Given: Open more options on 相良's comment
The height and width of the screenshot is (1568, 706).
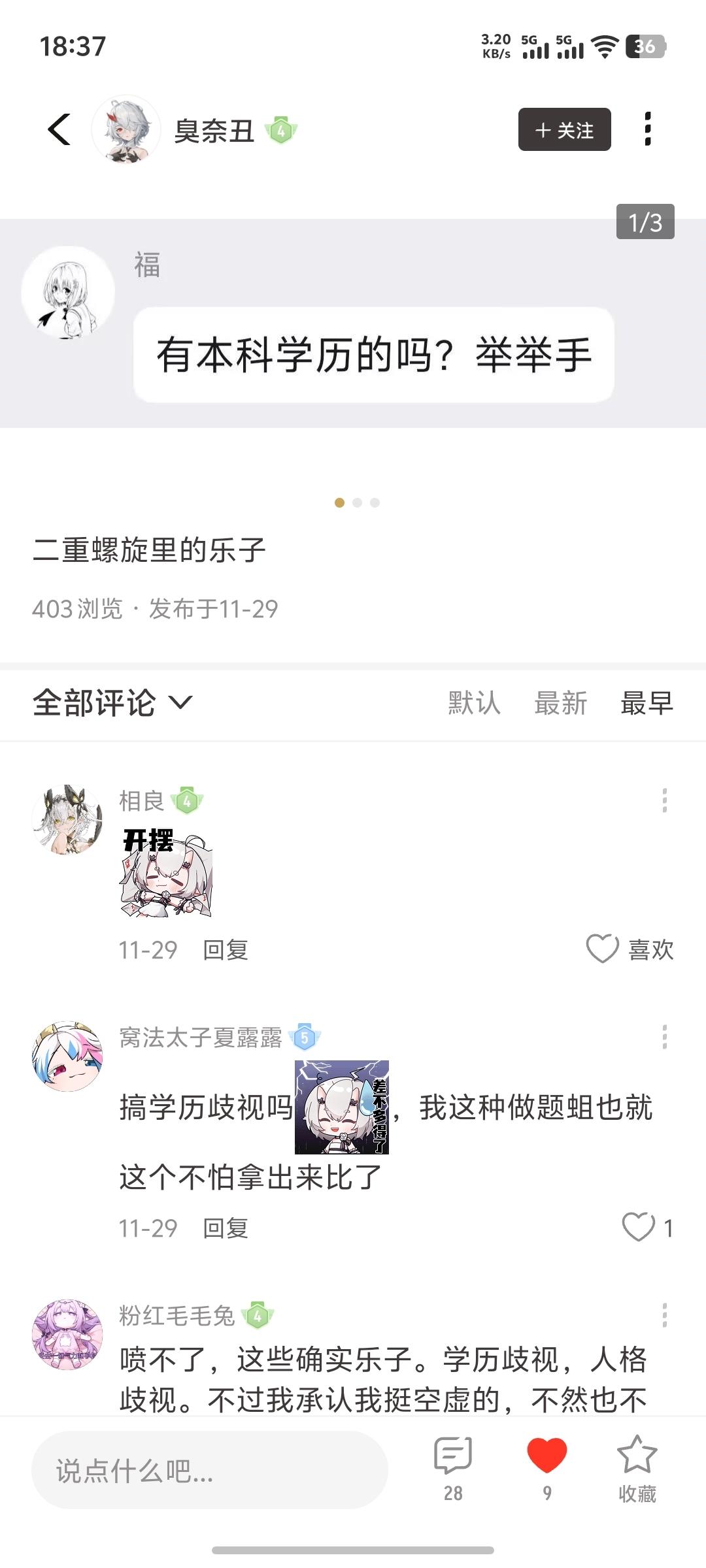Looking at the screenshot, I should (x=664, y=800).
